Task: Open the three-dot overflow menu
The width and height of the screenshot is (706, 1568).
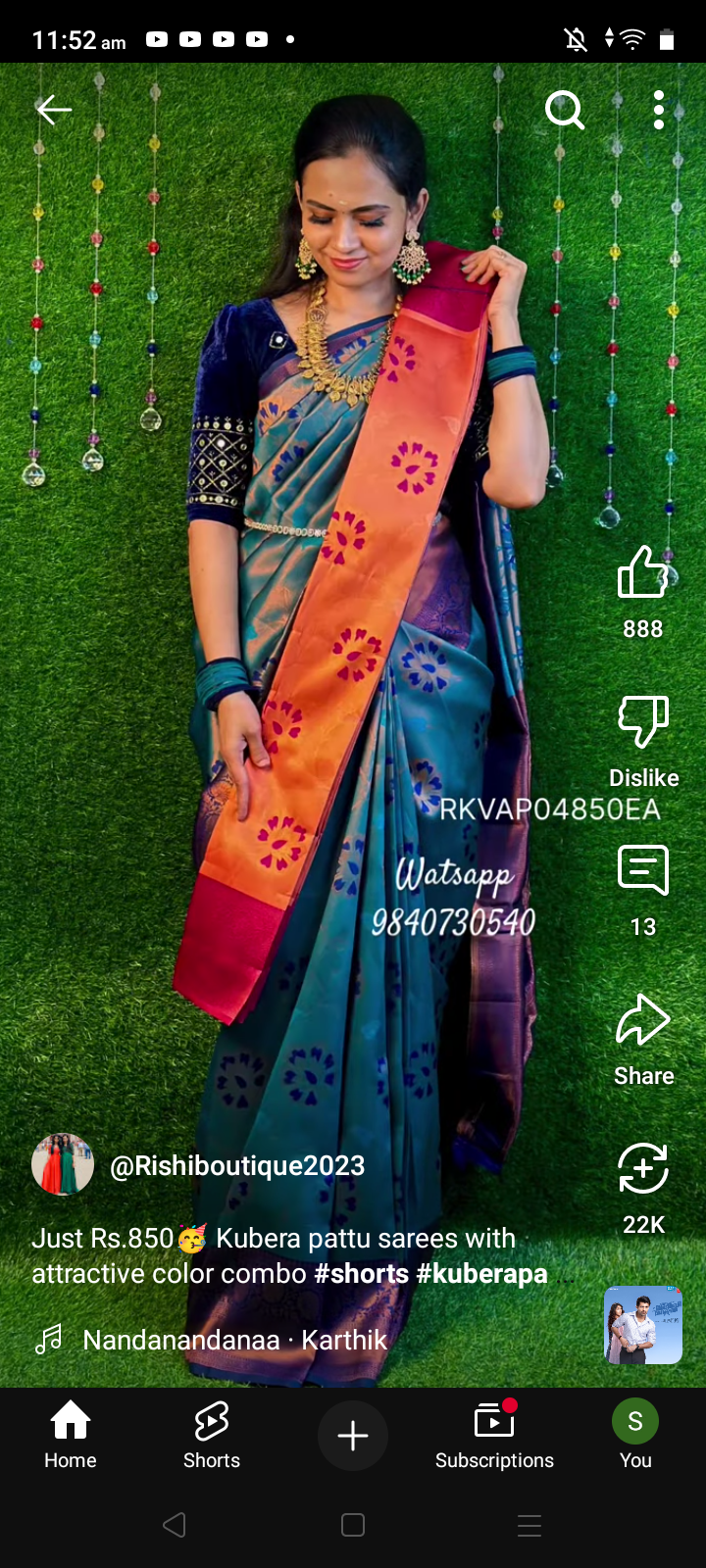Action: click(x=659, y=110)
